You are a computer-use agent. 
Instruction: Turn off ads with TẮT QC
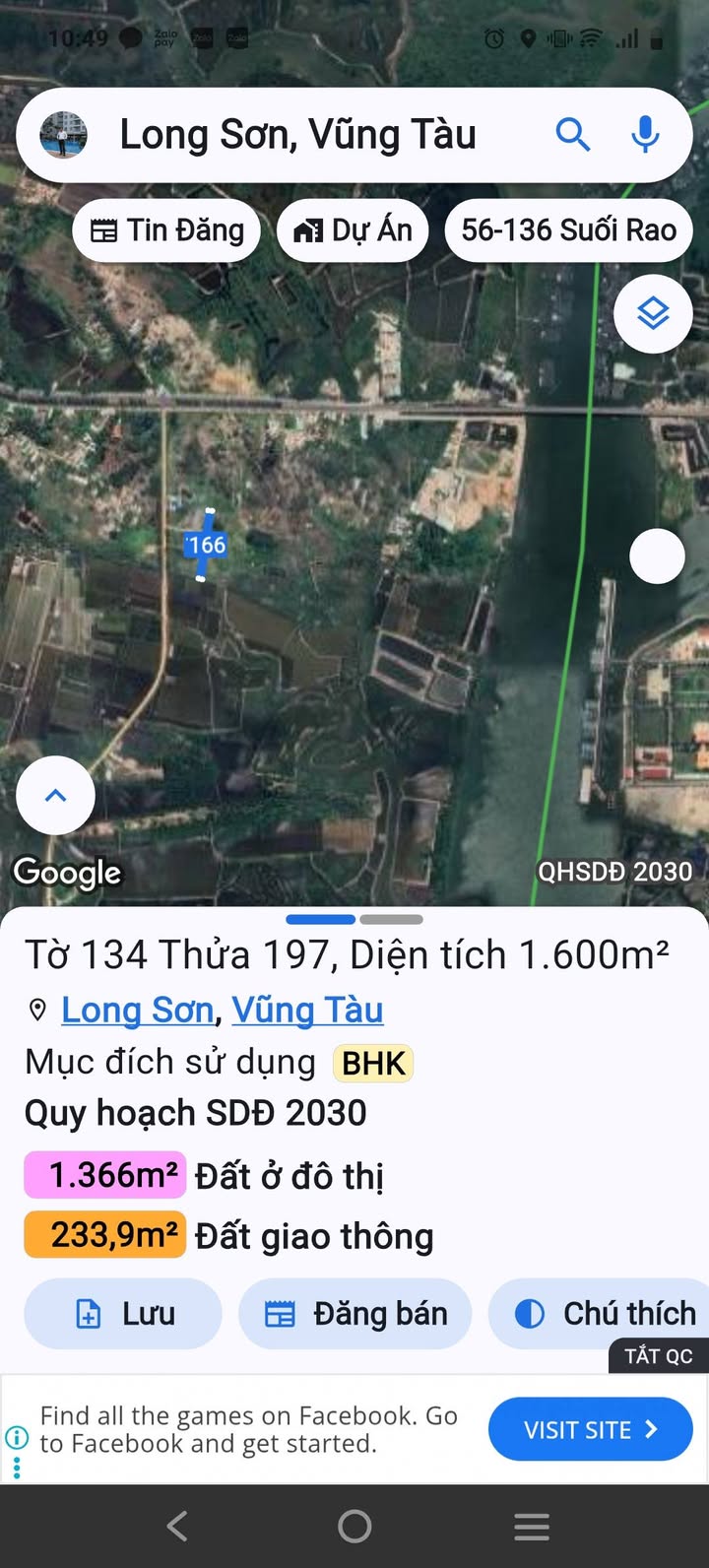click(x=658, y=1356)
